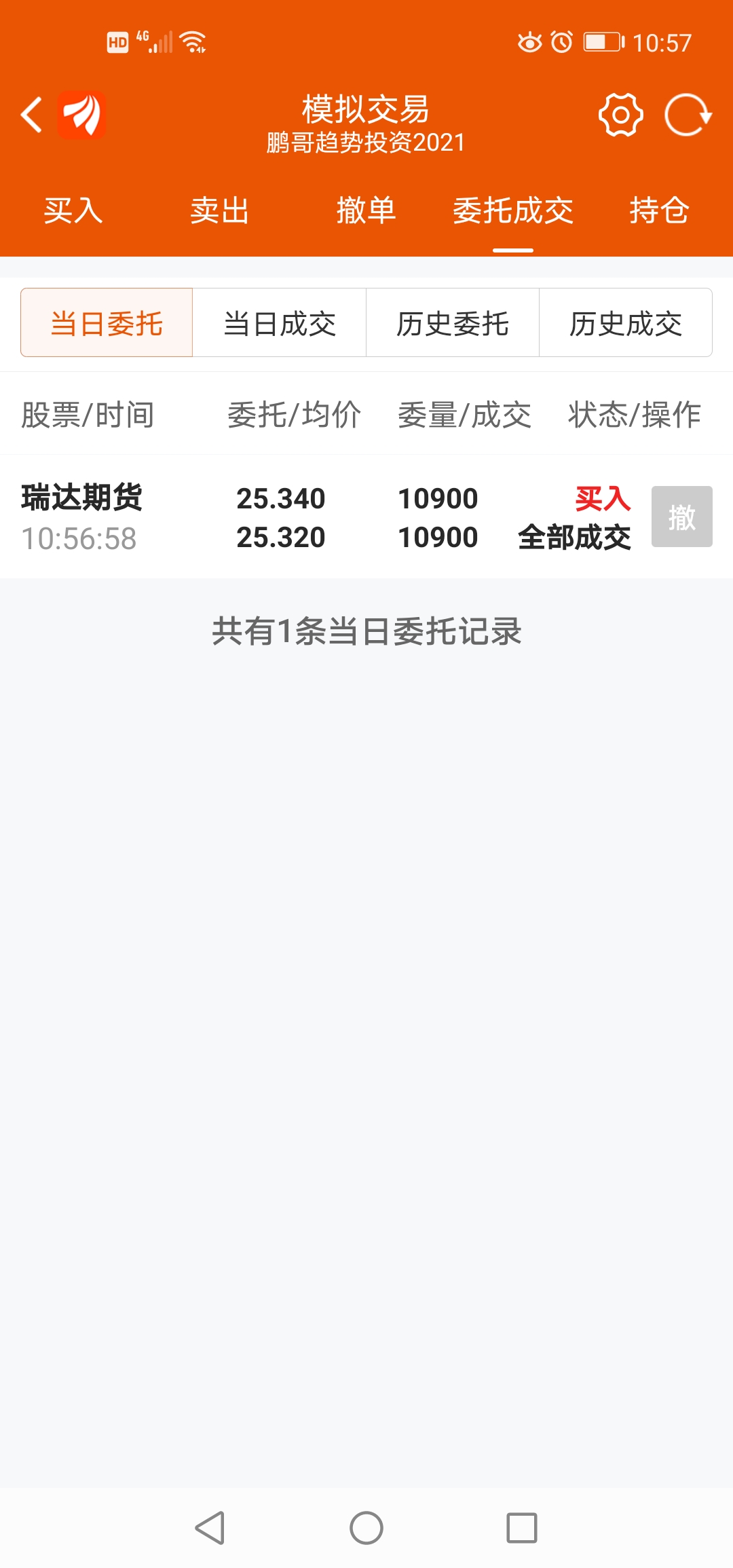Switch to the 买入 tab
The width and height of the screenshot is (733, 1568).
point(73,210)
